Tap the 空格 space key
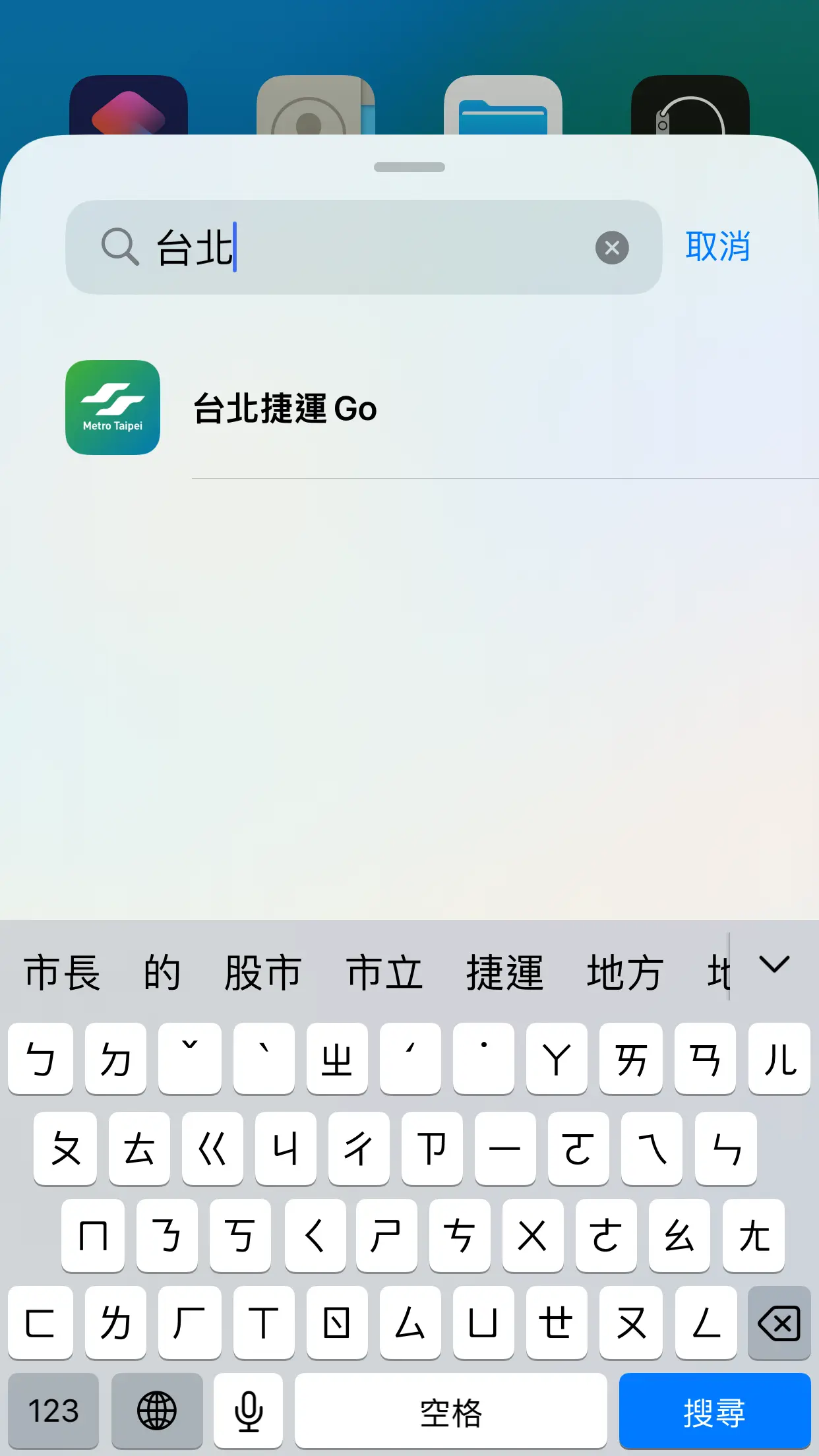The width and height of the screenshot is (819, 1456). click(x=450, y=1411)
